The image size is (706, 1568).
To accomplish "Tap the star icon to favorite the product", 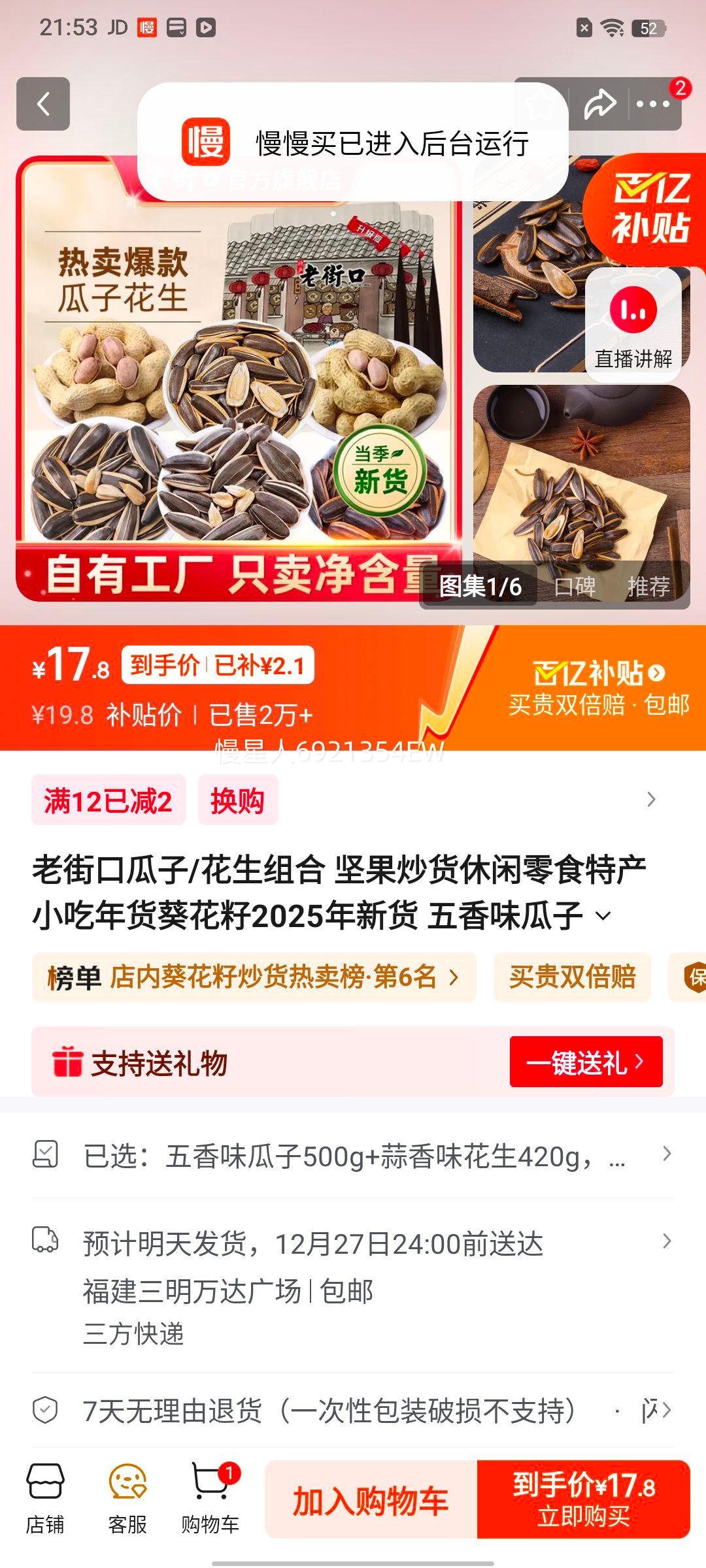I will pos(541,105).
